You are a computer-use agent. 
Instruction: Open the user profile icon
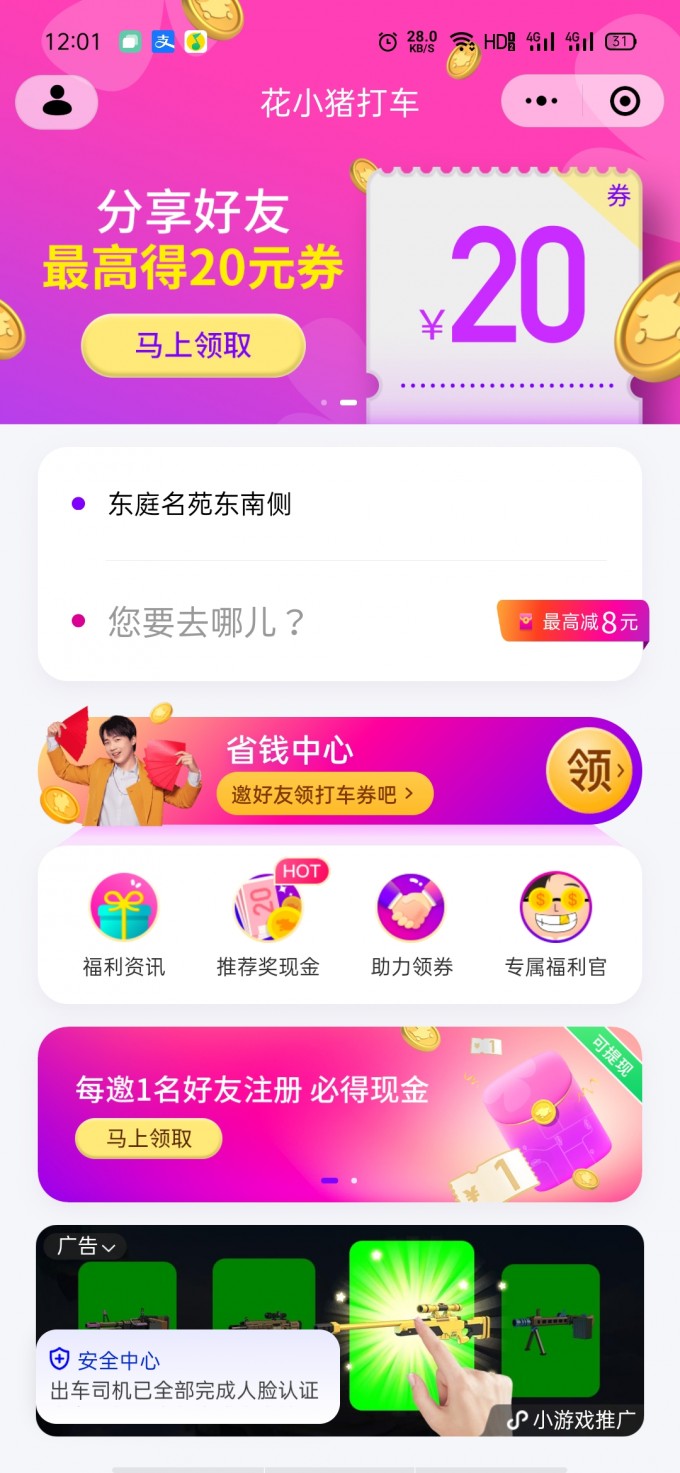pyautogui.click(x=57, y=102)
